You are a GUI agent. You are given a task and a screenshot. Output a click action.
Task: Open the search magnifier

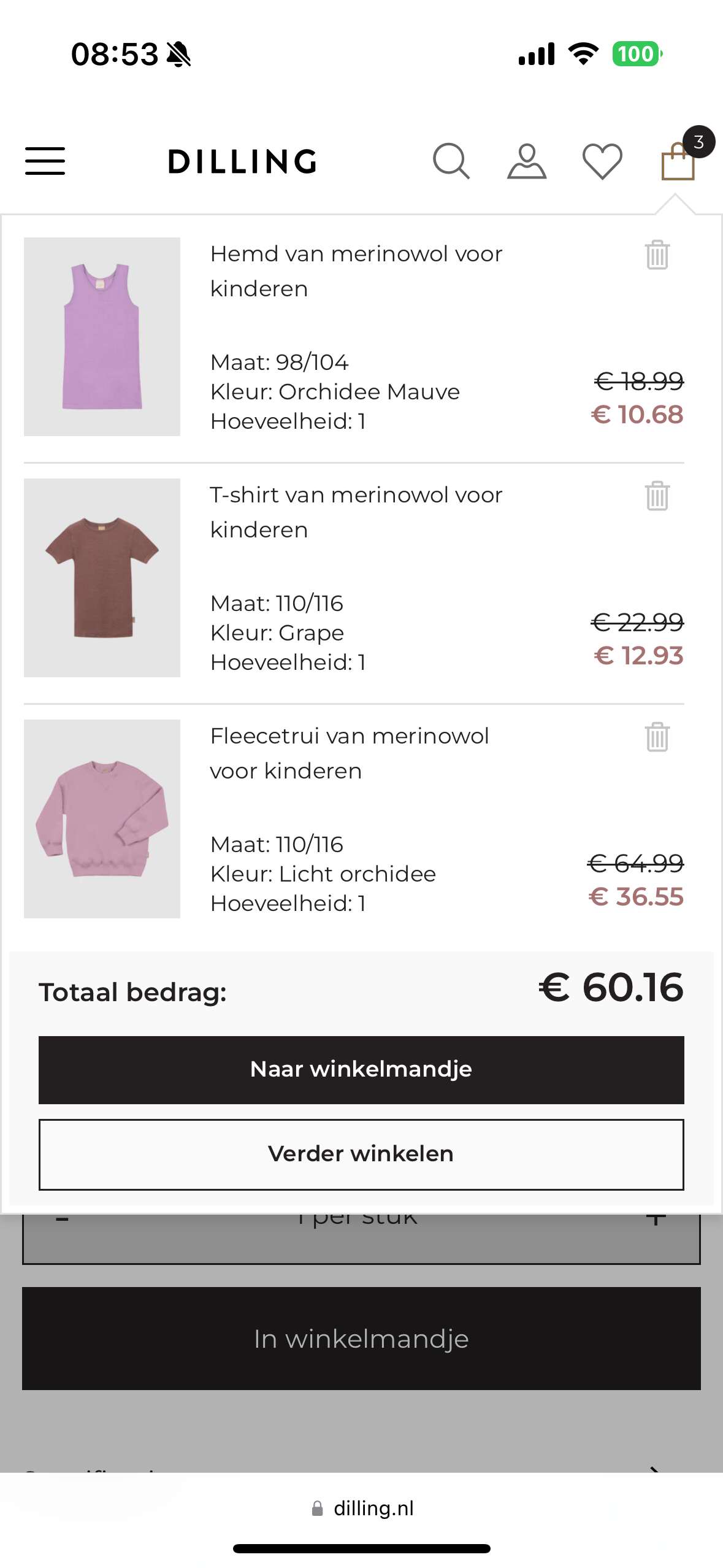click(x=451, y=161)
